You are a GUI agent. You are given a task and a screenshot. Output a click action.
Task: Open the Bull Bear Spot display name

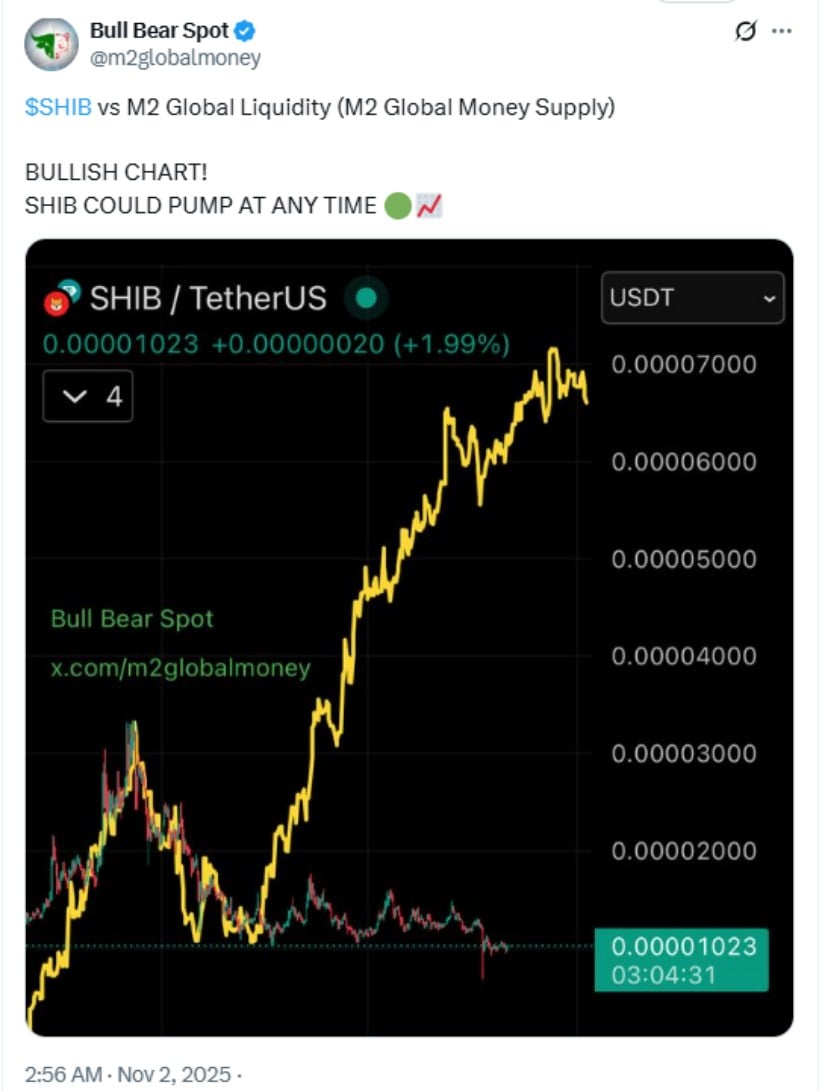(x=158, y=31)
